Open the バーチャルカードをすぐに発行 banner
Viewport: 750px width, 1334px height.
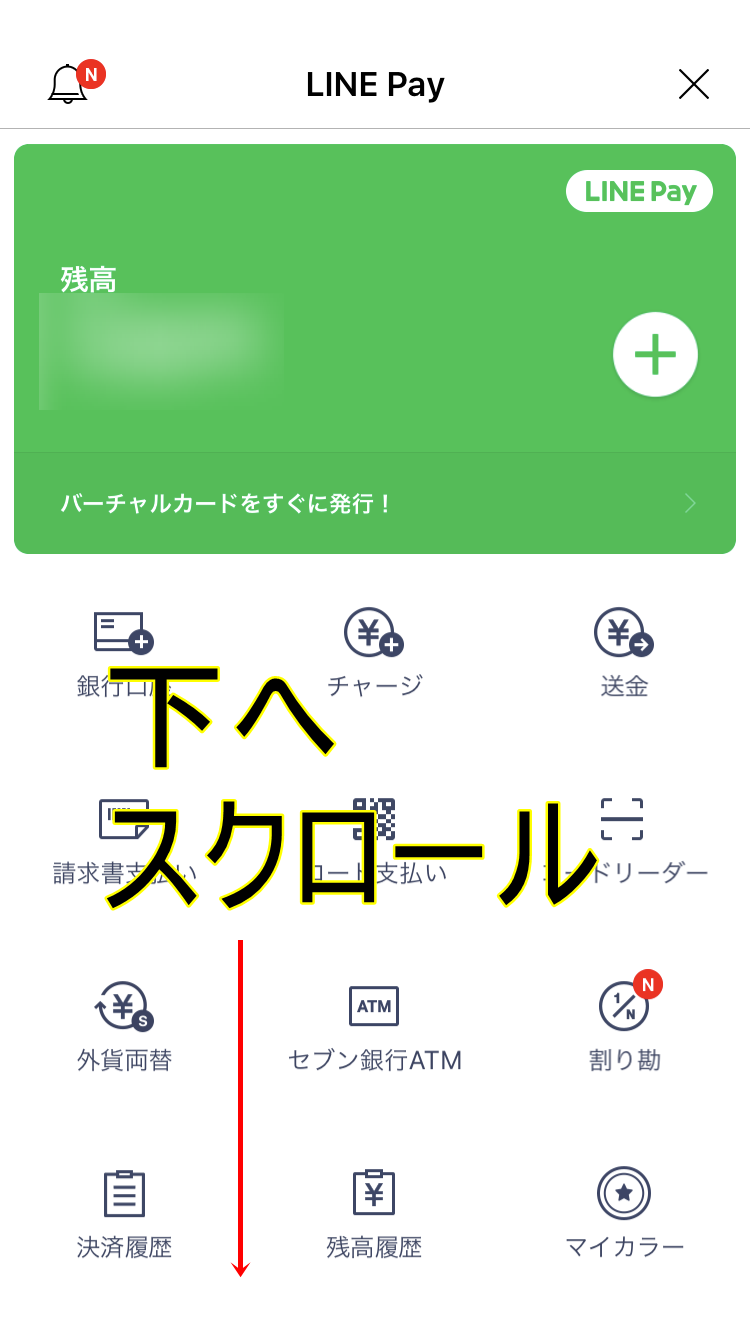click(375, 503)
